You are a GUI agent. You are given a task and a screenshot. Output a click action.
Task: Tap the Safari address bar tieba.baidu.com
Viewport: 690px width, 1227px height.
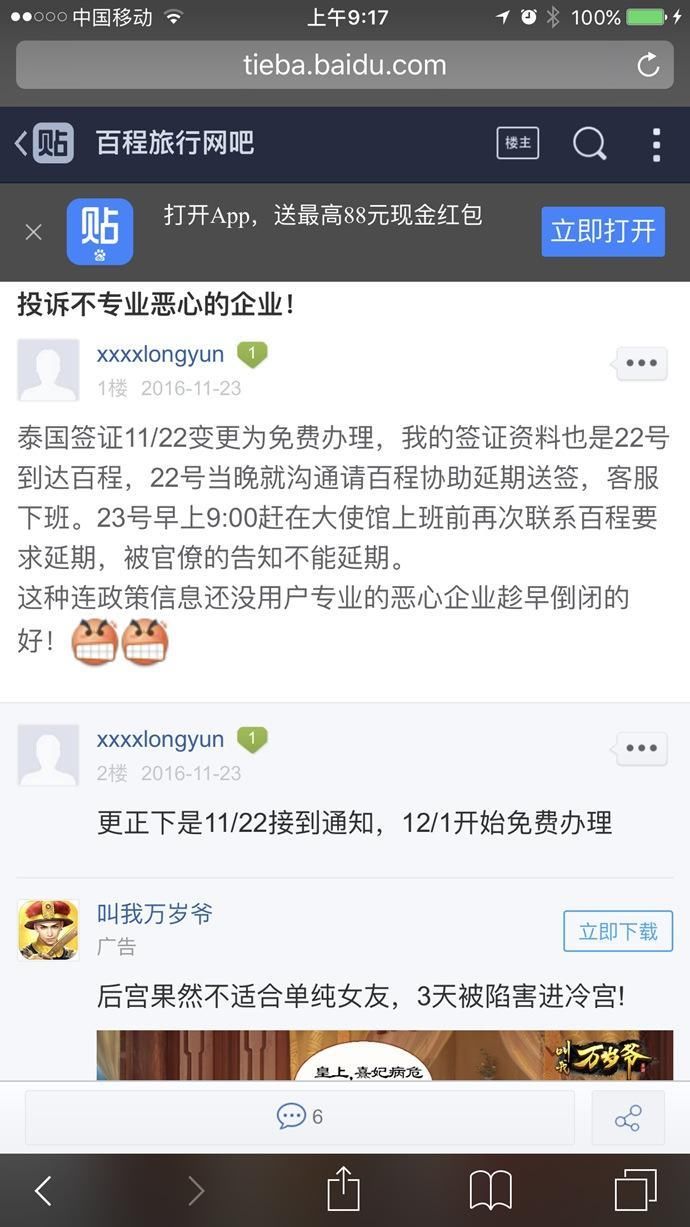click(x=344, y=66)
